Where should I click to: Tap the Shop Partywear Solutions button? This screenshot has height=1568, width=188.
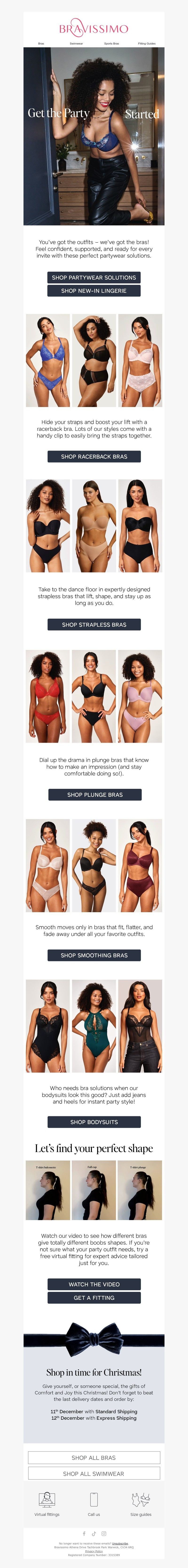click(94, 278)
